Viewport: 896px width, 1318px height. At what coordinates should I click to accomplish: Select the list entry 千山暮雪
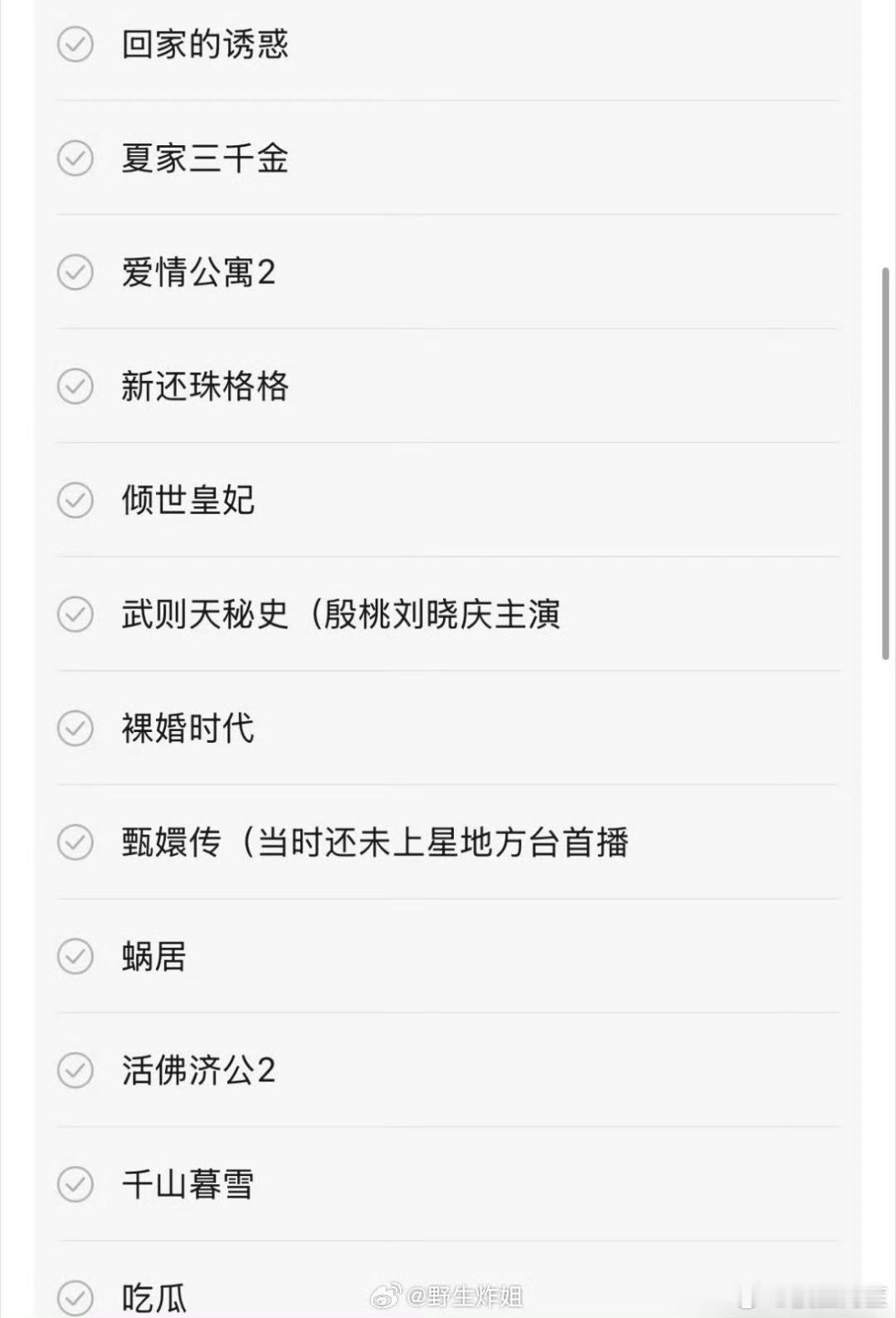187,1185
